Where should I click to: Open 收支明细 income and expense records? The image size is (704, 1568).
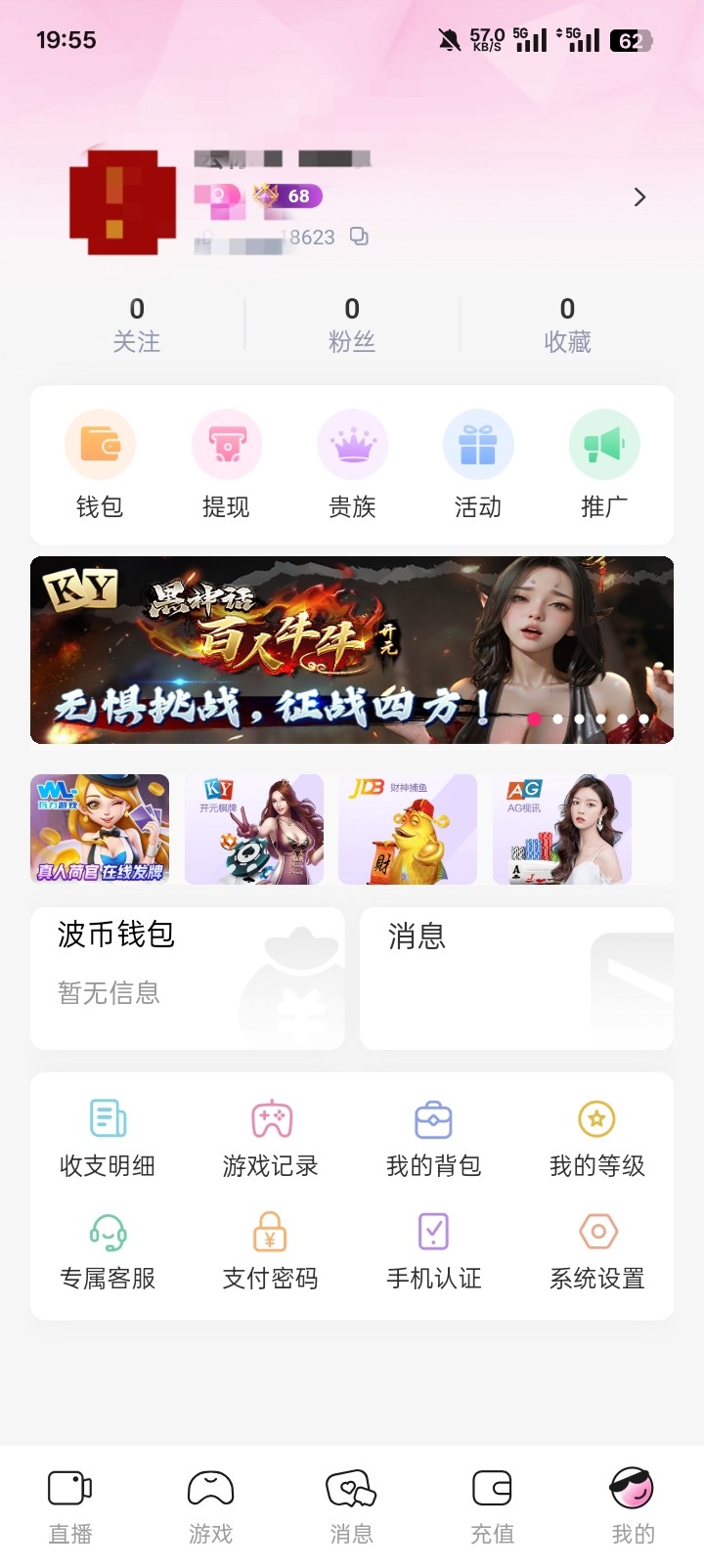point(108,1136)
